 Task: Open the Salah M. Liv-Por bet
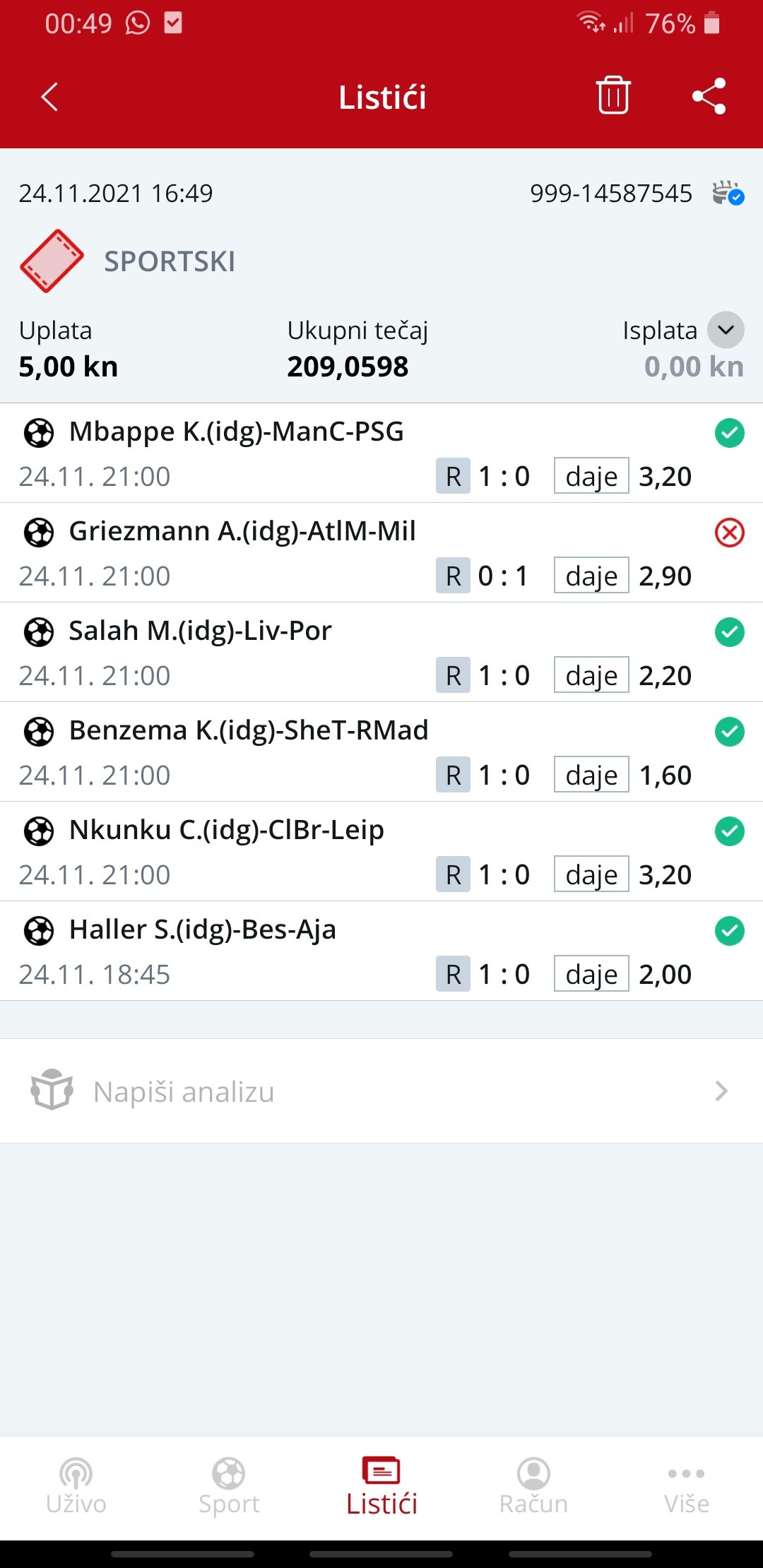point(381,653)
